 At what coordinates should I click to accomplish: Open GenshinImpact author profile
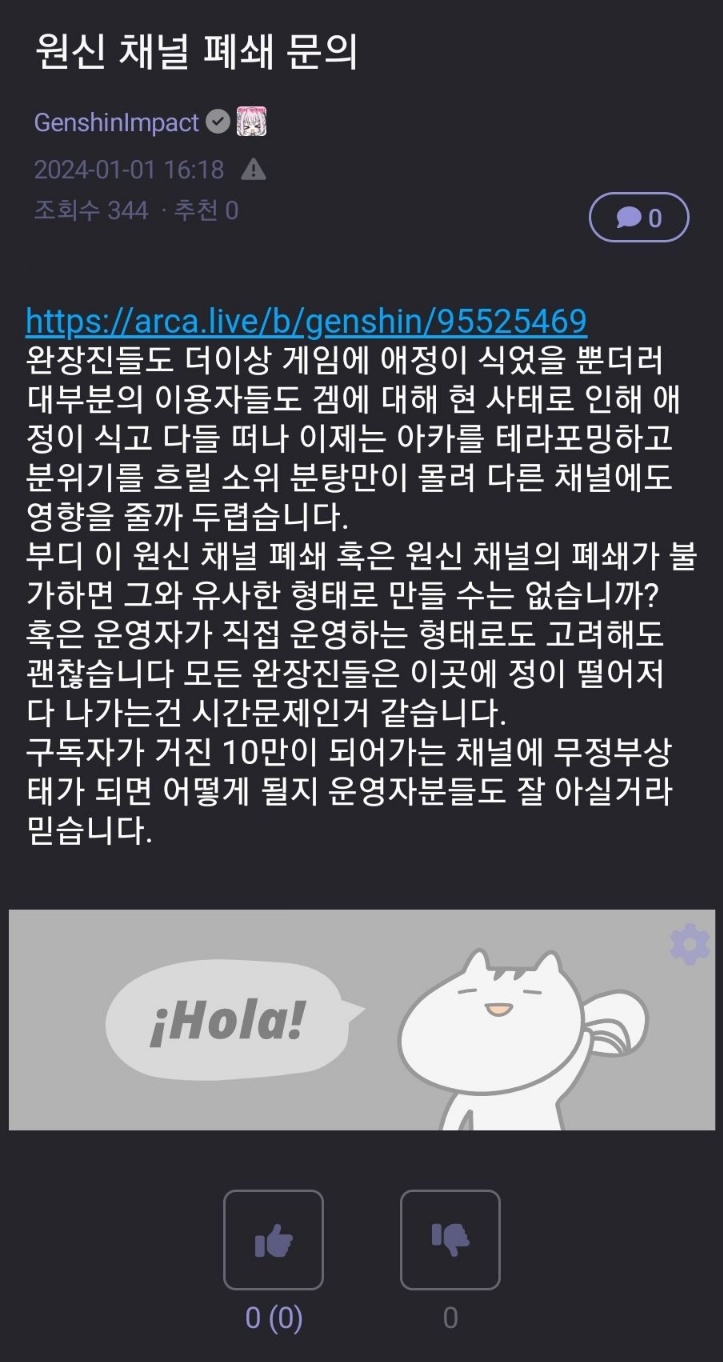point(117,123)
